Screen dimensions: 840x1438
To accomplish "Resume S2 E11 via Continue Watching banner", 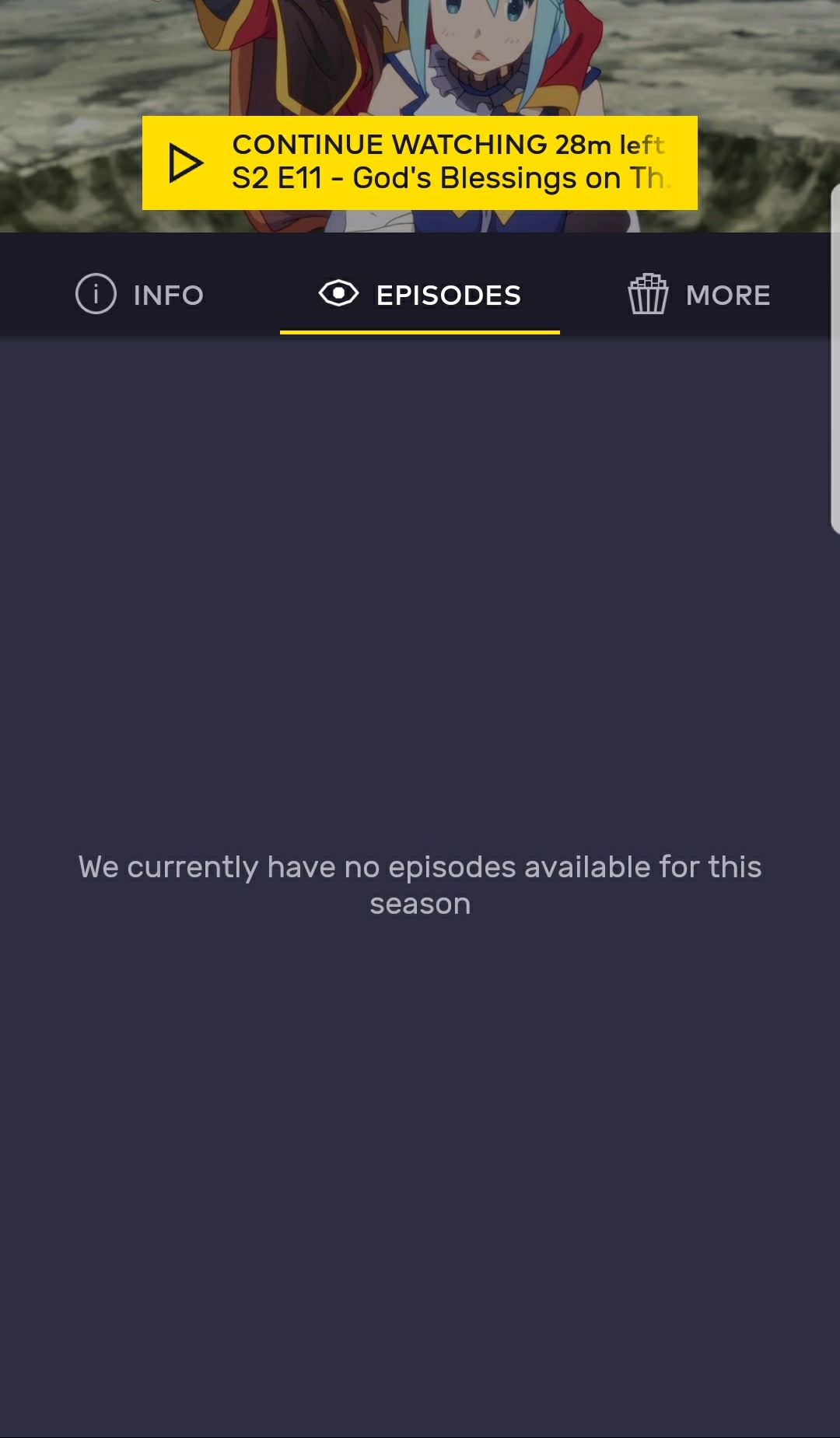I will pos(420,162).
